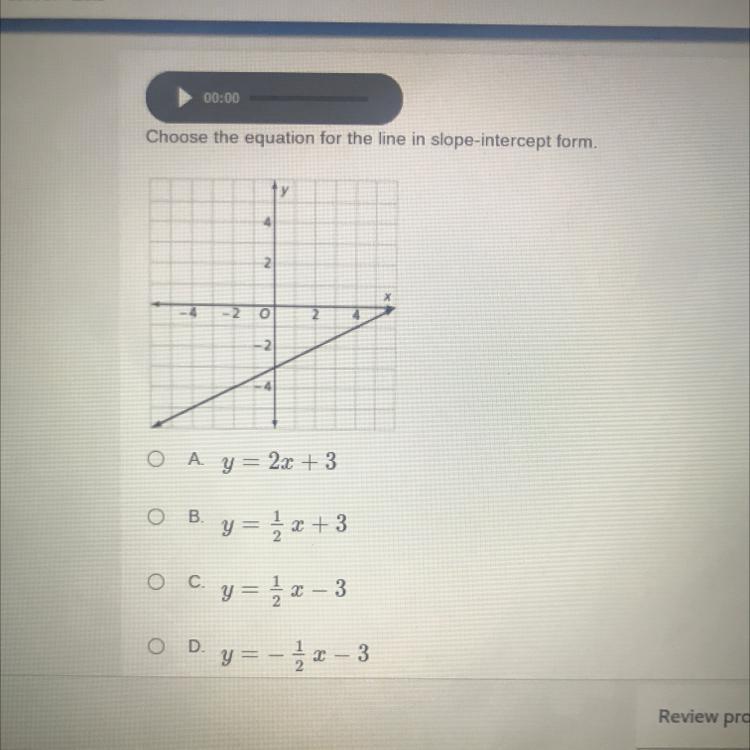750x750 pixels.
Task: Play the question audio clip
Action: [x=184, y=98]
